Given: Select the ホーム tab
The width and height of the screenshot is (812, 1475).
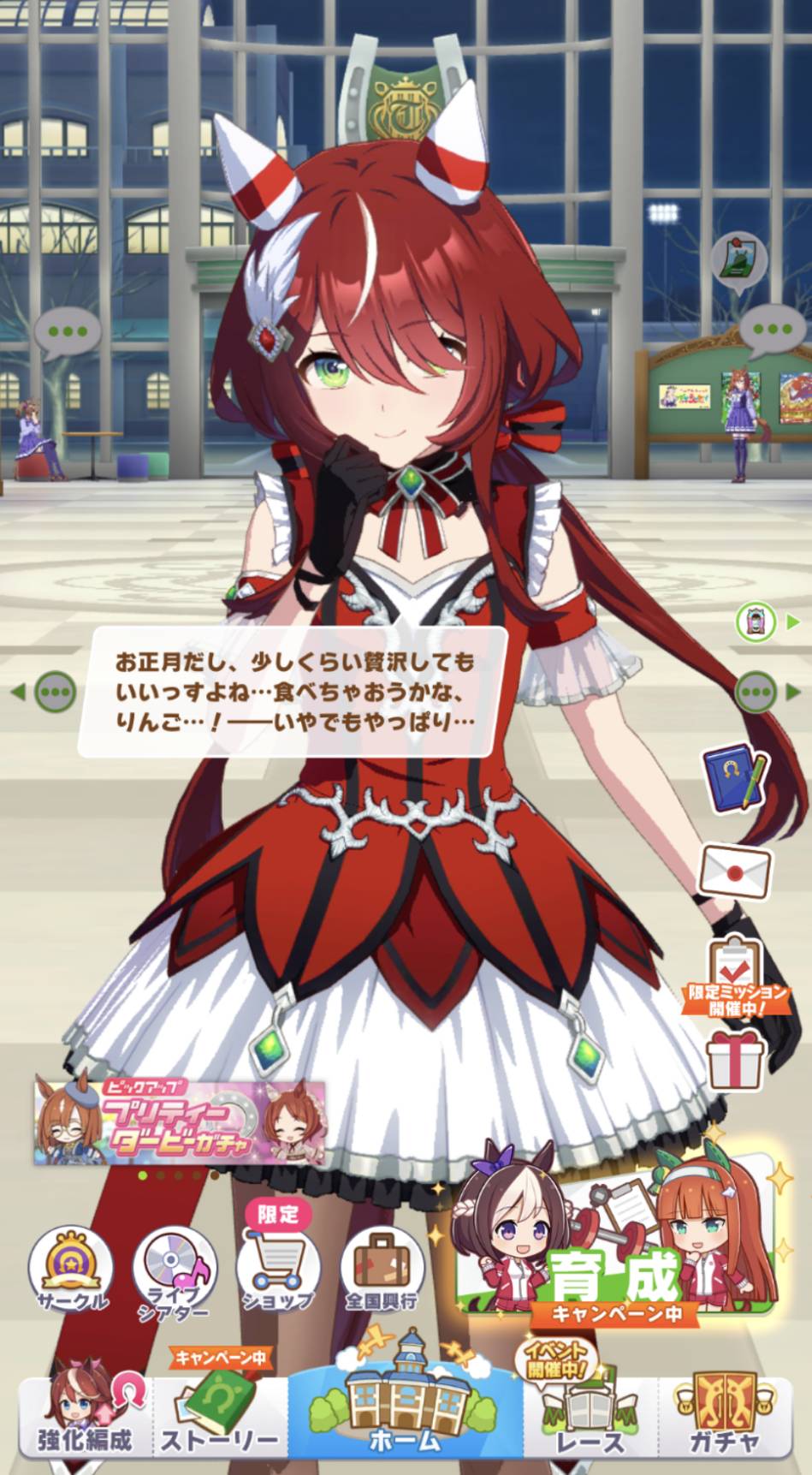Looking at the screenshot, I should (x=405, y=1408).
